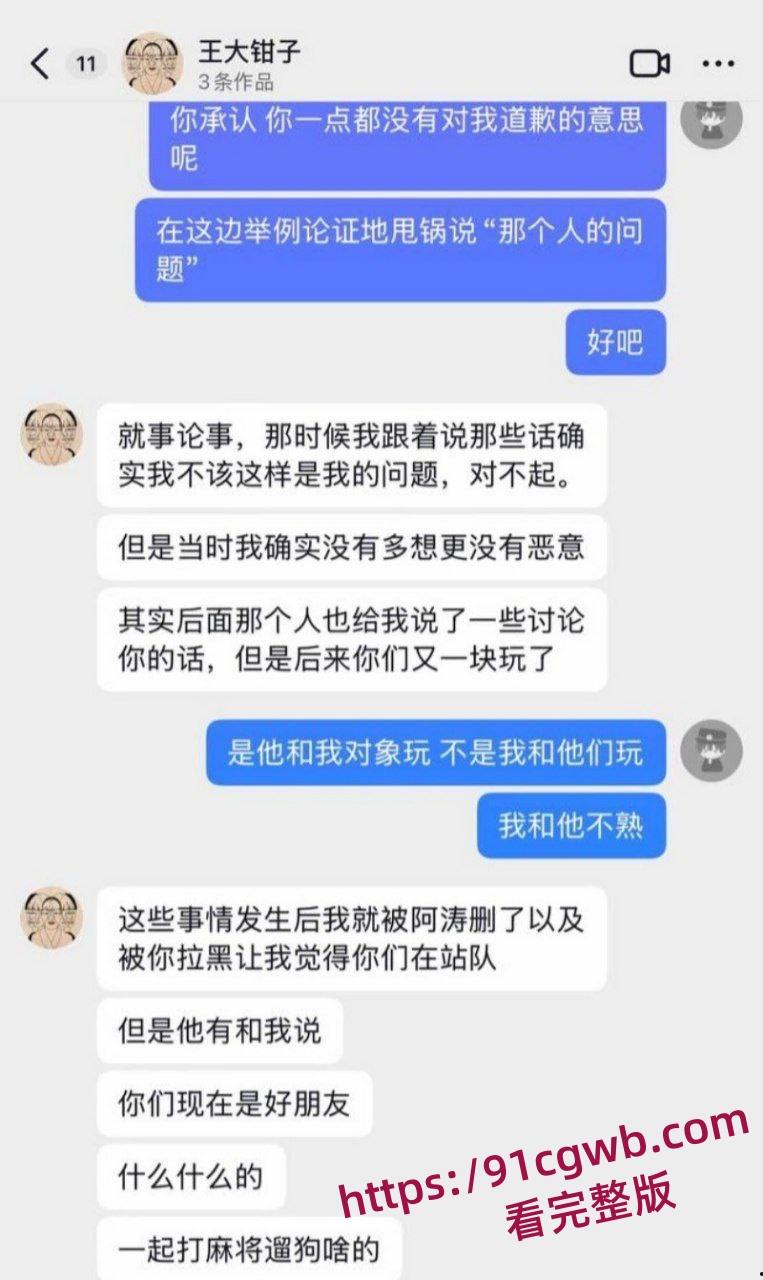Image resolution: width=763 pixels, height=1280 pixels.
Task: Tap the message 我和他不熟
Action: (571, 827)
